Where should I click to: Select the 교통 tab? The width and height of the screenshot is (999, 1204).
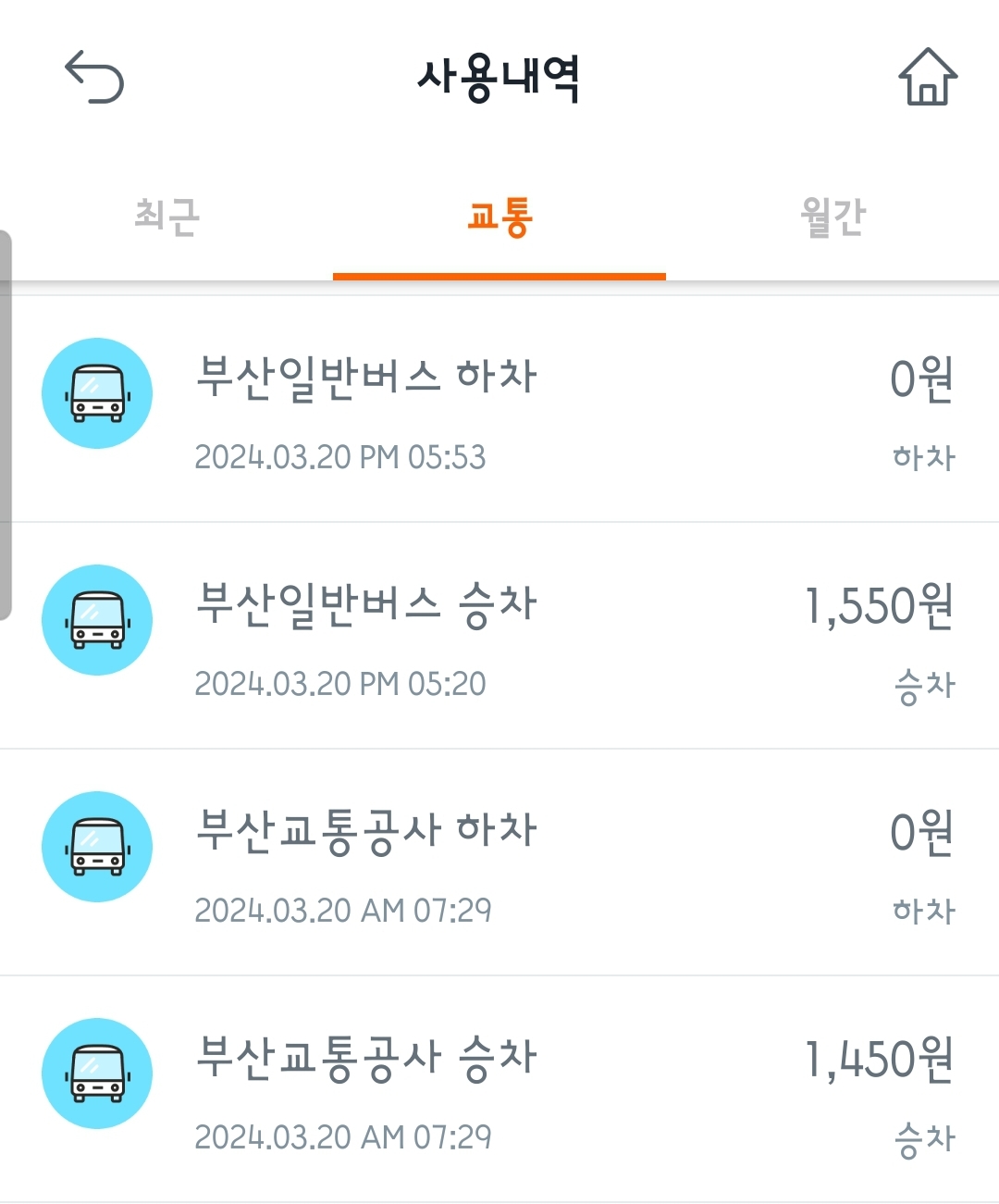tap(499, 218)
